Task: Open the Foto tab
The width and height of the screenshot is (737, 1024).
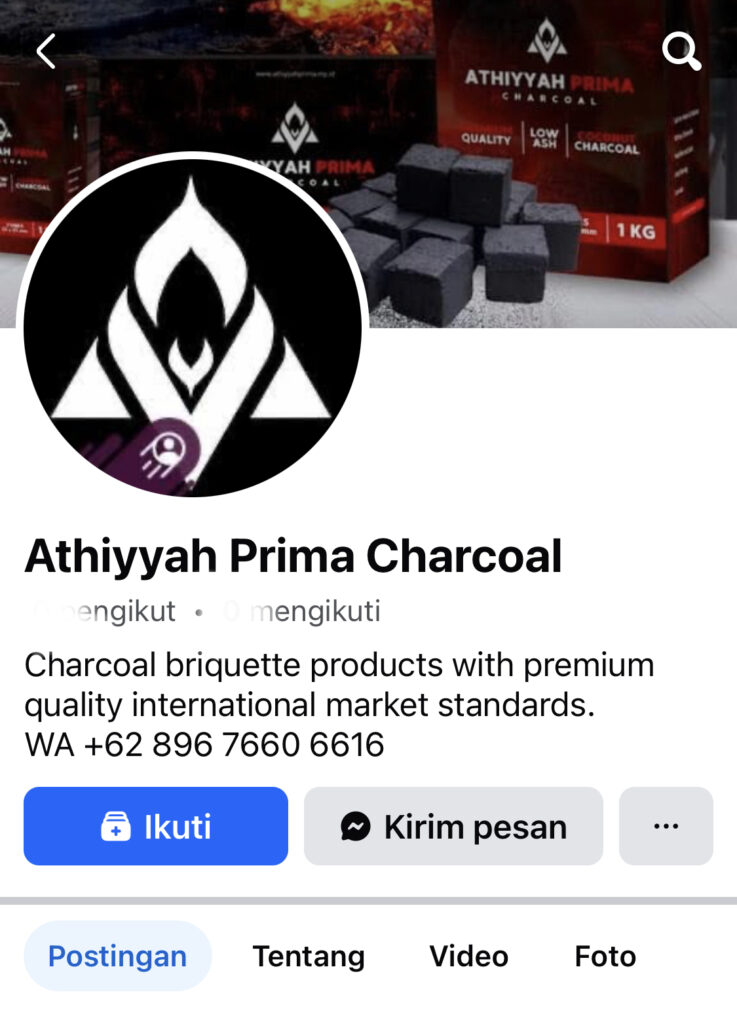Action: [x=605, y=957]
